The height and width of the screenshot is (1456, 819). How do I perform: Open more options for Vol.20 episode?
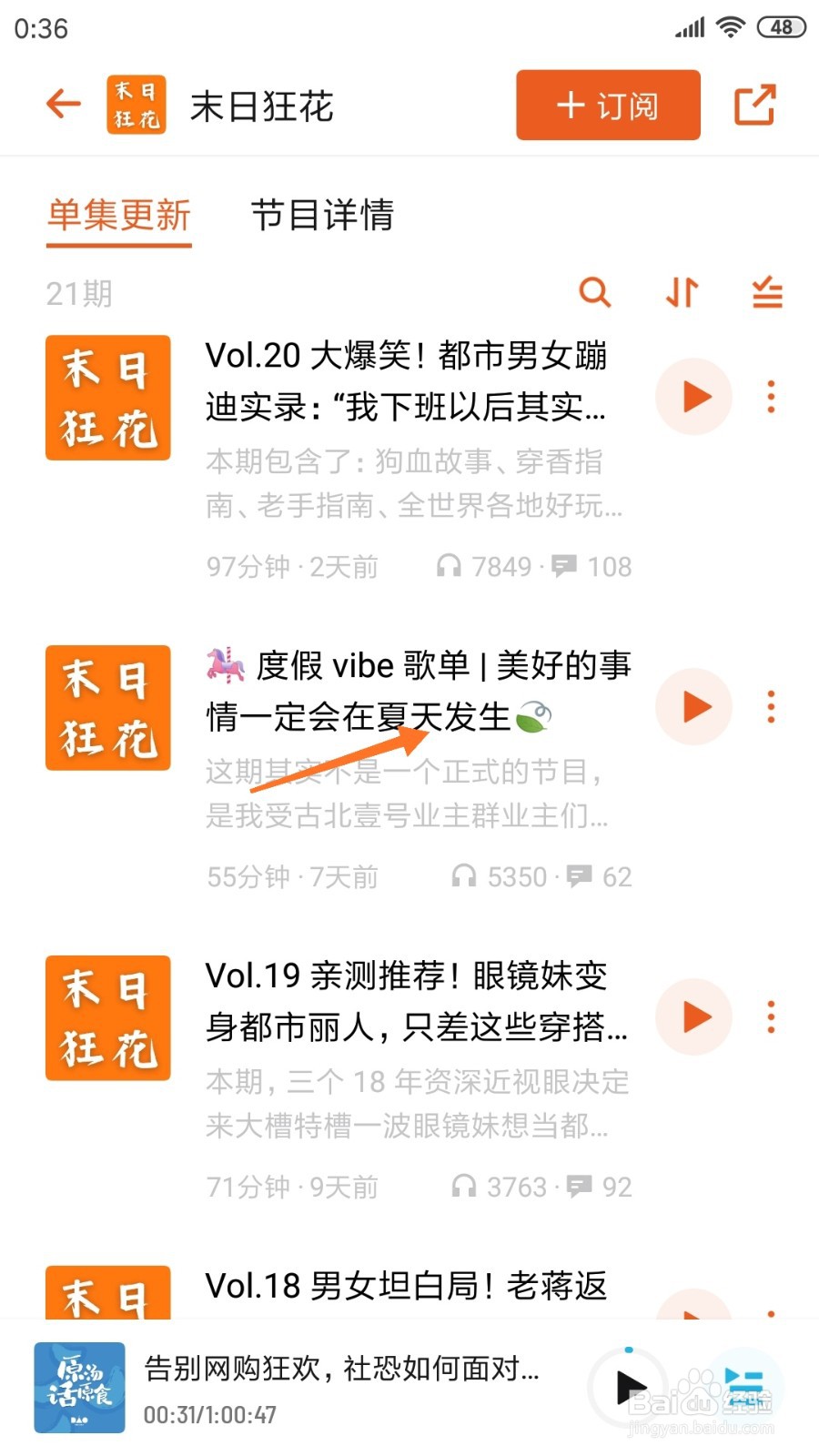coord(771,397)
